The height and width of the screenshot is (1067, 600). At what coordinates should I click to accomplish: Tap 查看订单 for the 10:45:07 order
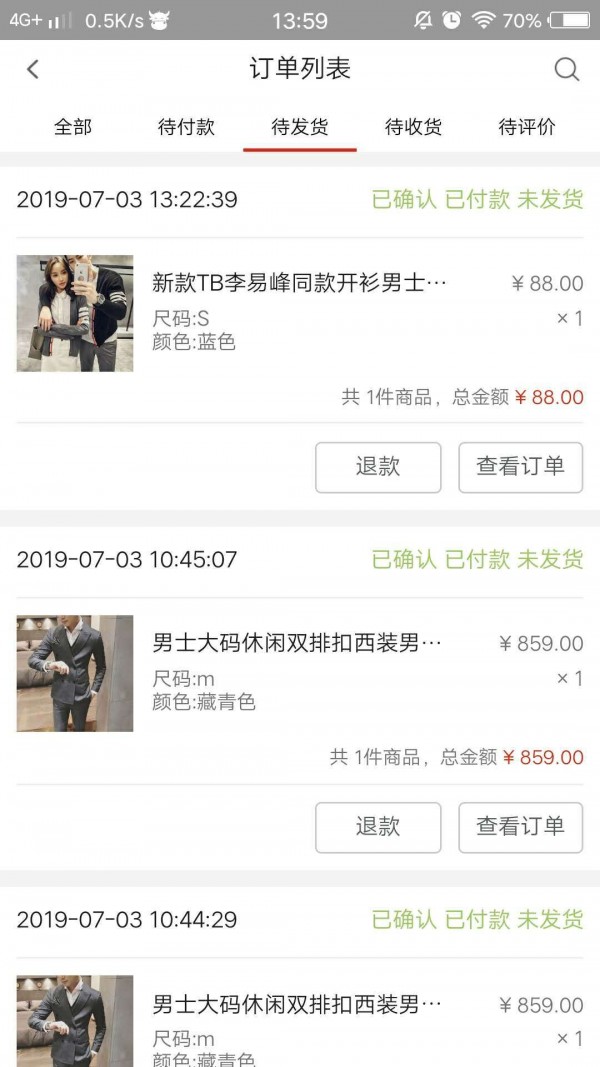pyautogui.click(x=520, y=827)
